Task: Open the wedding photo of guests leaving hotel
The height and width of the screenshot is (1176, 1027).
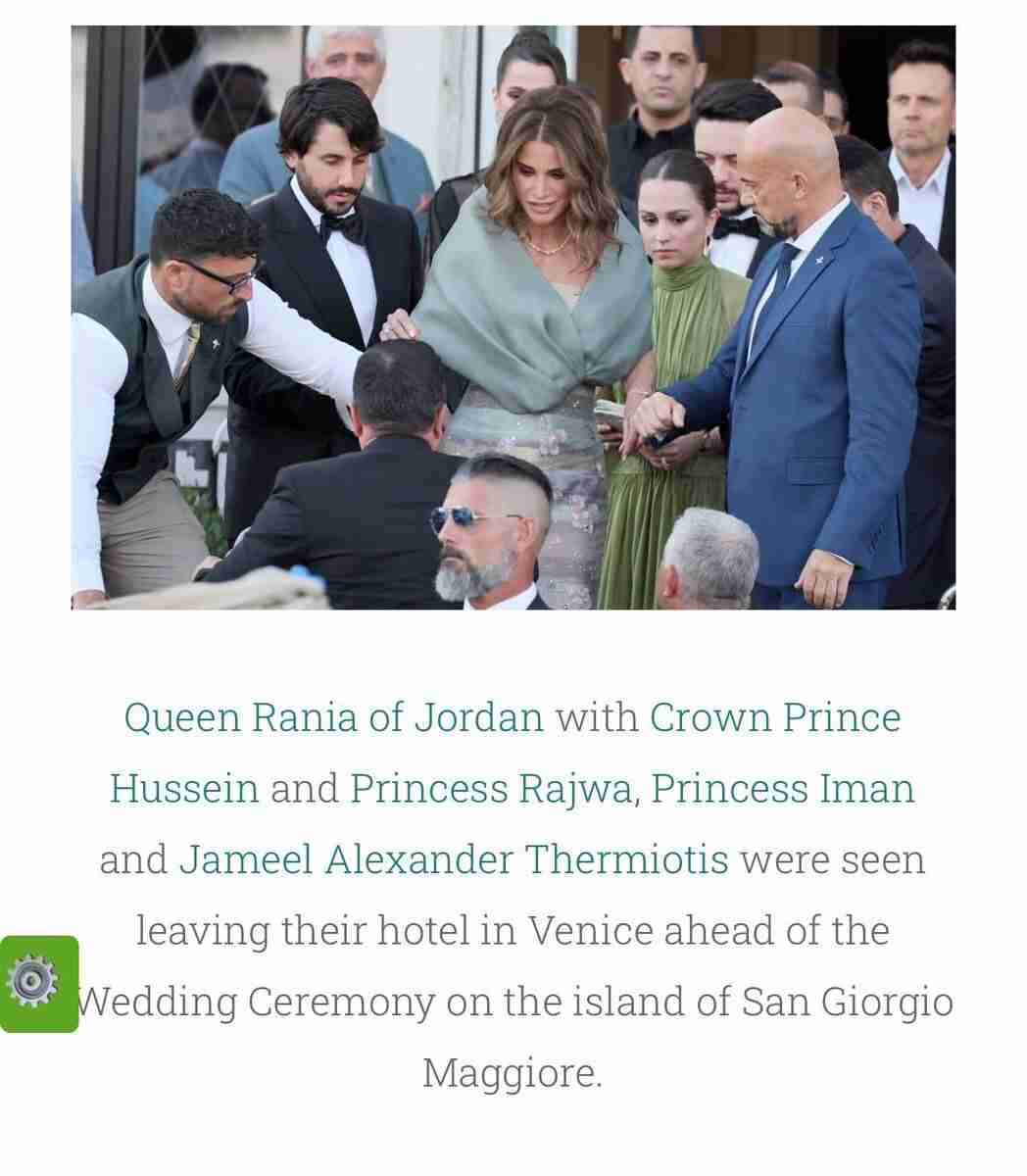Action: (513, 318)
